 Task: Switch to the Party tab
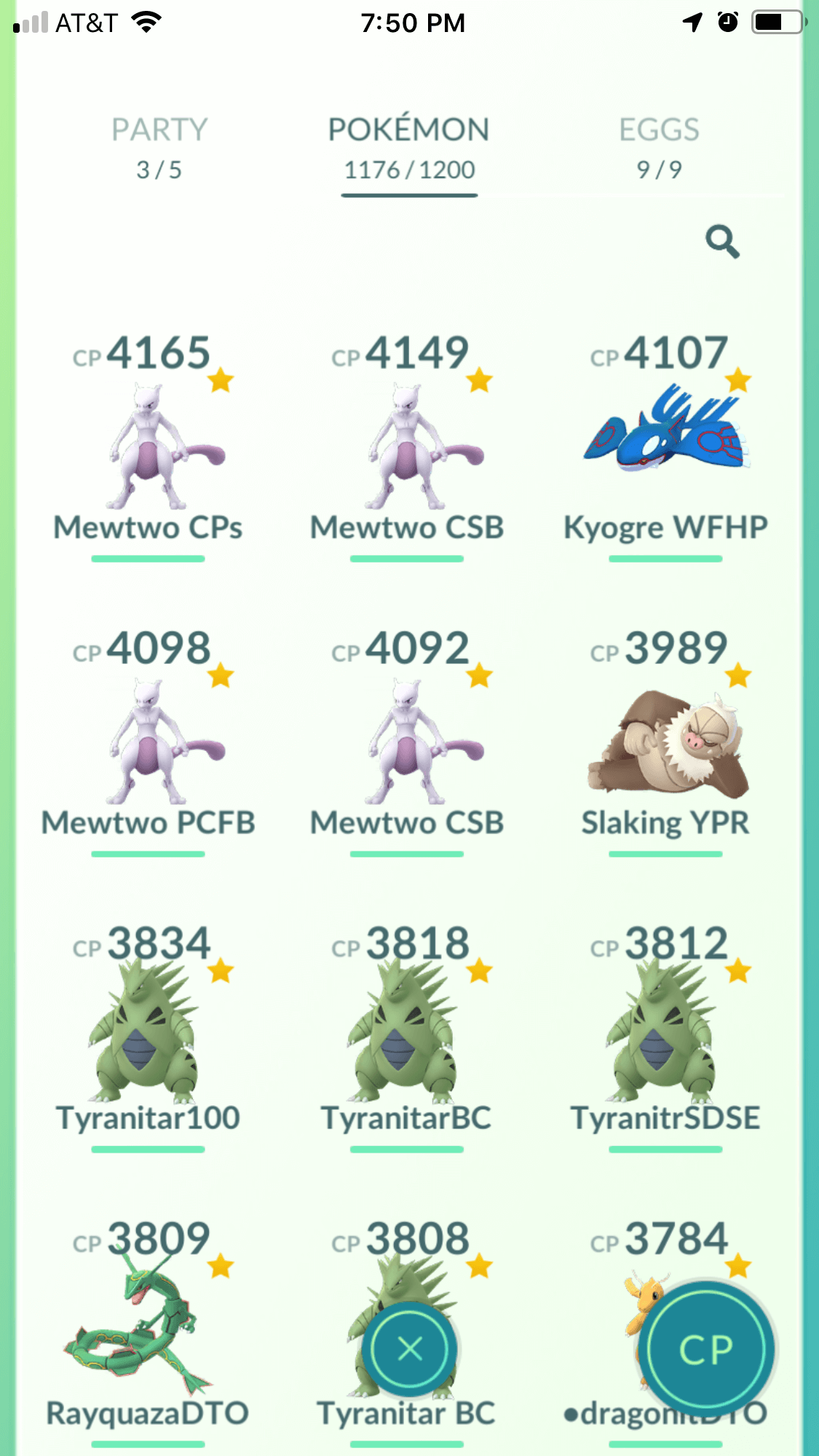click(159, 148)
